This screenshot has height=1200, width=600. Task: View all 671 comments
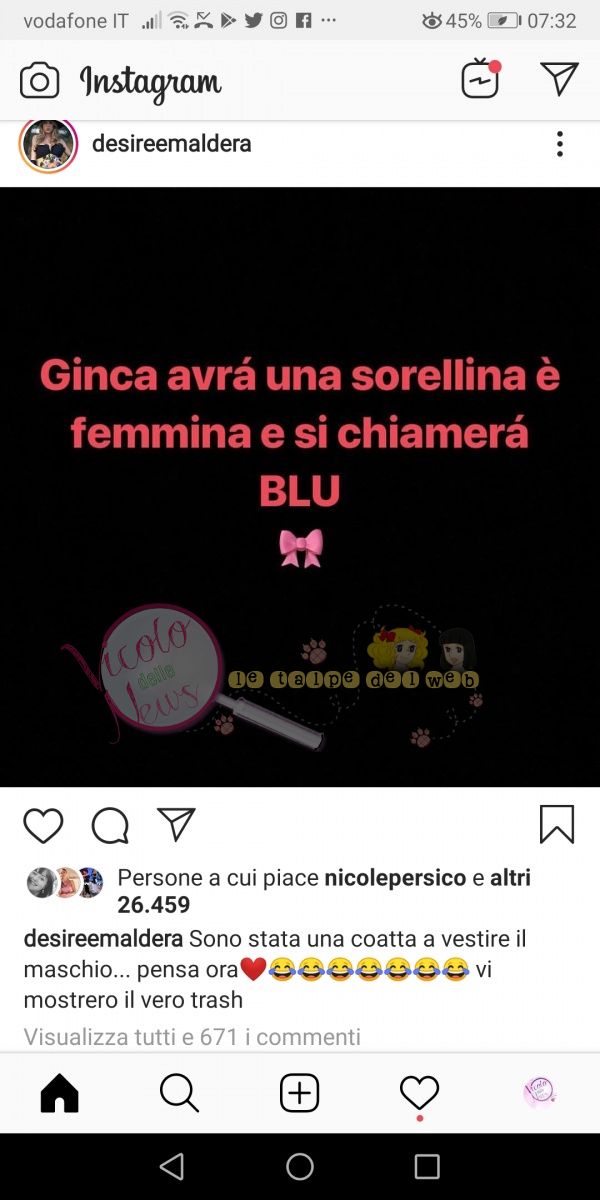[x=192, y=1037]
